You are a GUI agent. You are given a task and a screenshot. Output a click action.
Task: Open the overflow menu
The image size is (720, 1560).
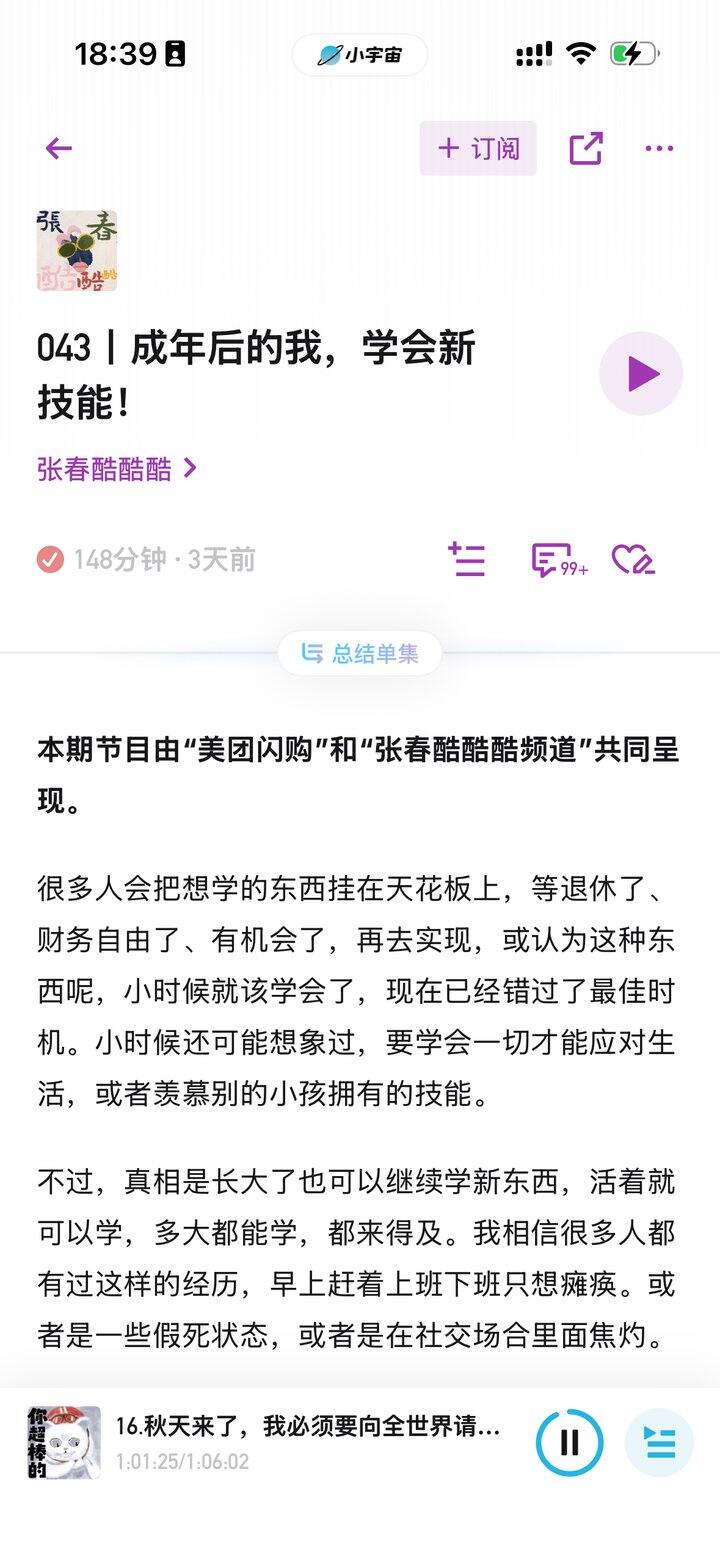(659, 149)
